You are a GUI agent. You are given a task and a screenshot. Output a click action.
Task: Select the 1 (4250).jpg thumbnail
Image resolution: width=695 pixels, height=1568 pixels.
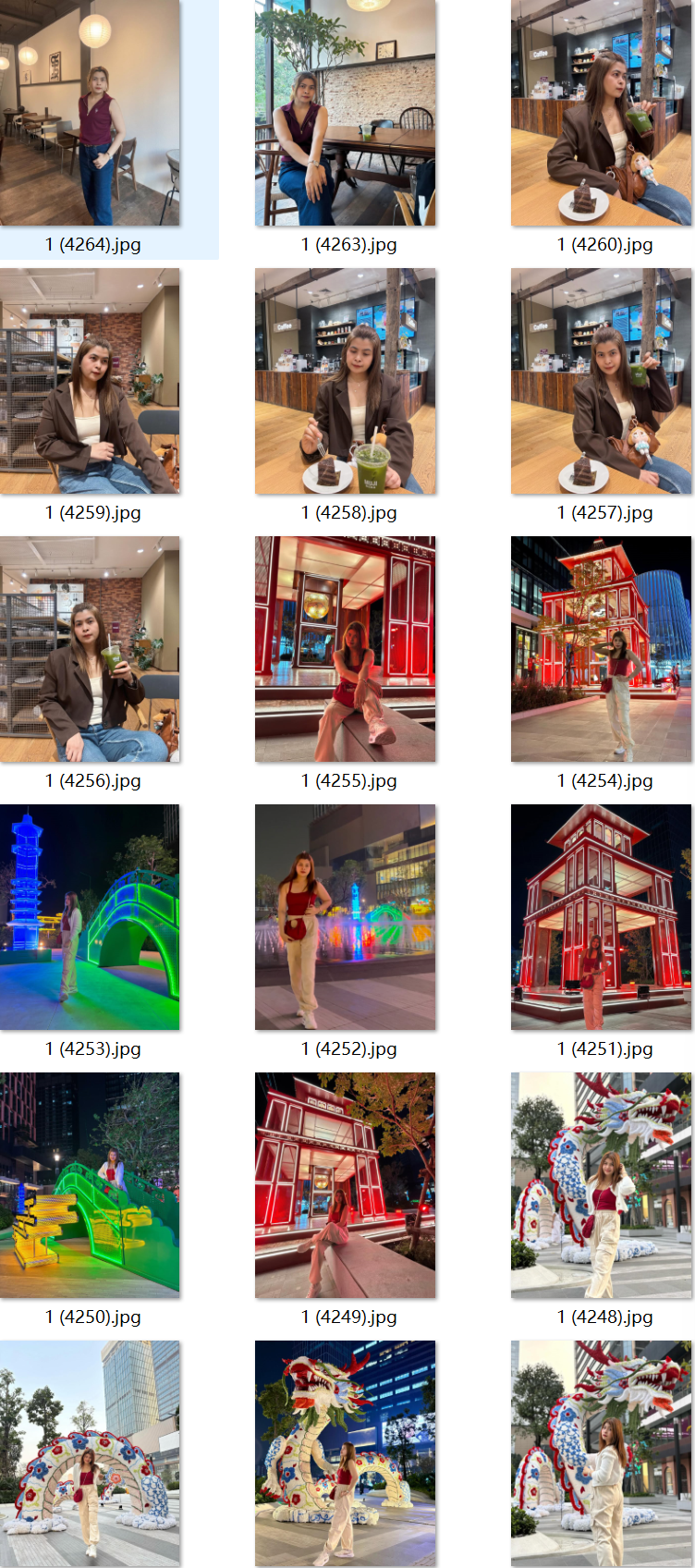point(90,1185)
